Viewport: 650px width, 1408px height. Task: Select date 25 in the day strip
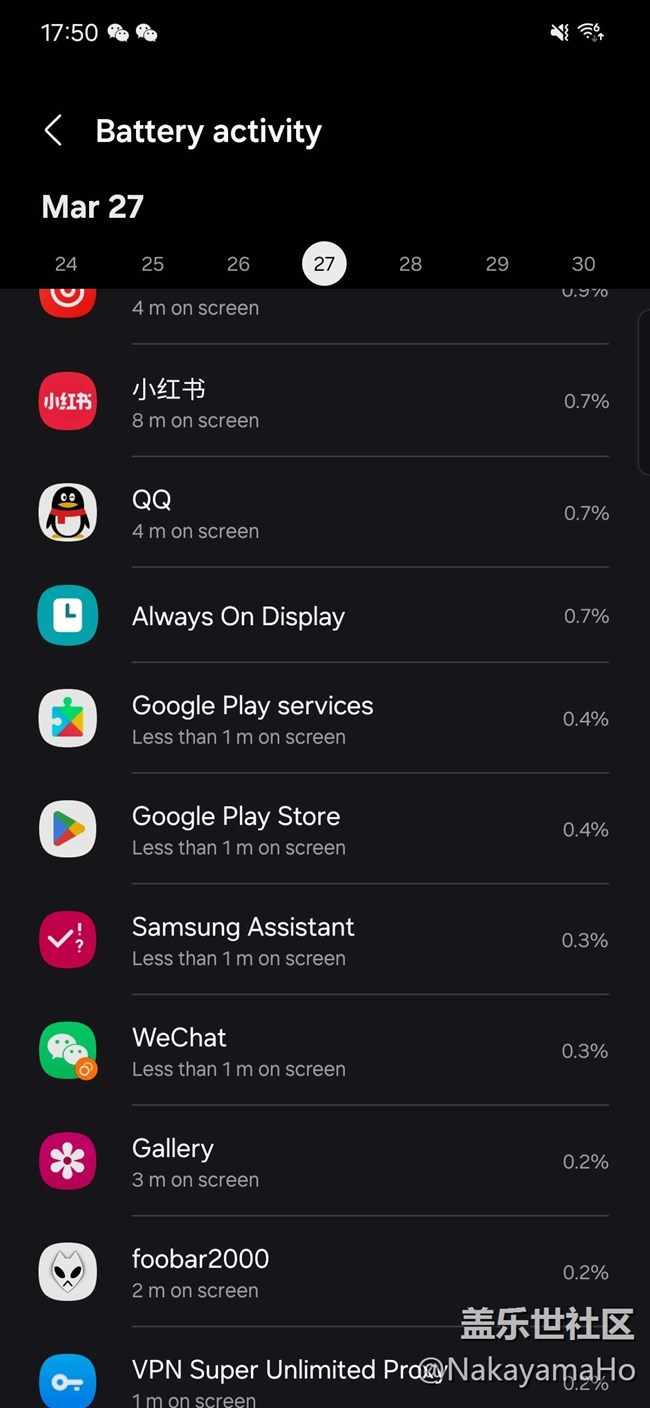pyautogui.click(x=152, y=264)
